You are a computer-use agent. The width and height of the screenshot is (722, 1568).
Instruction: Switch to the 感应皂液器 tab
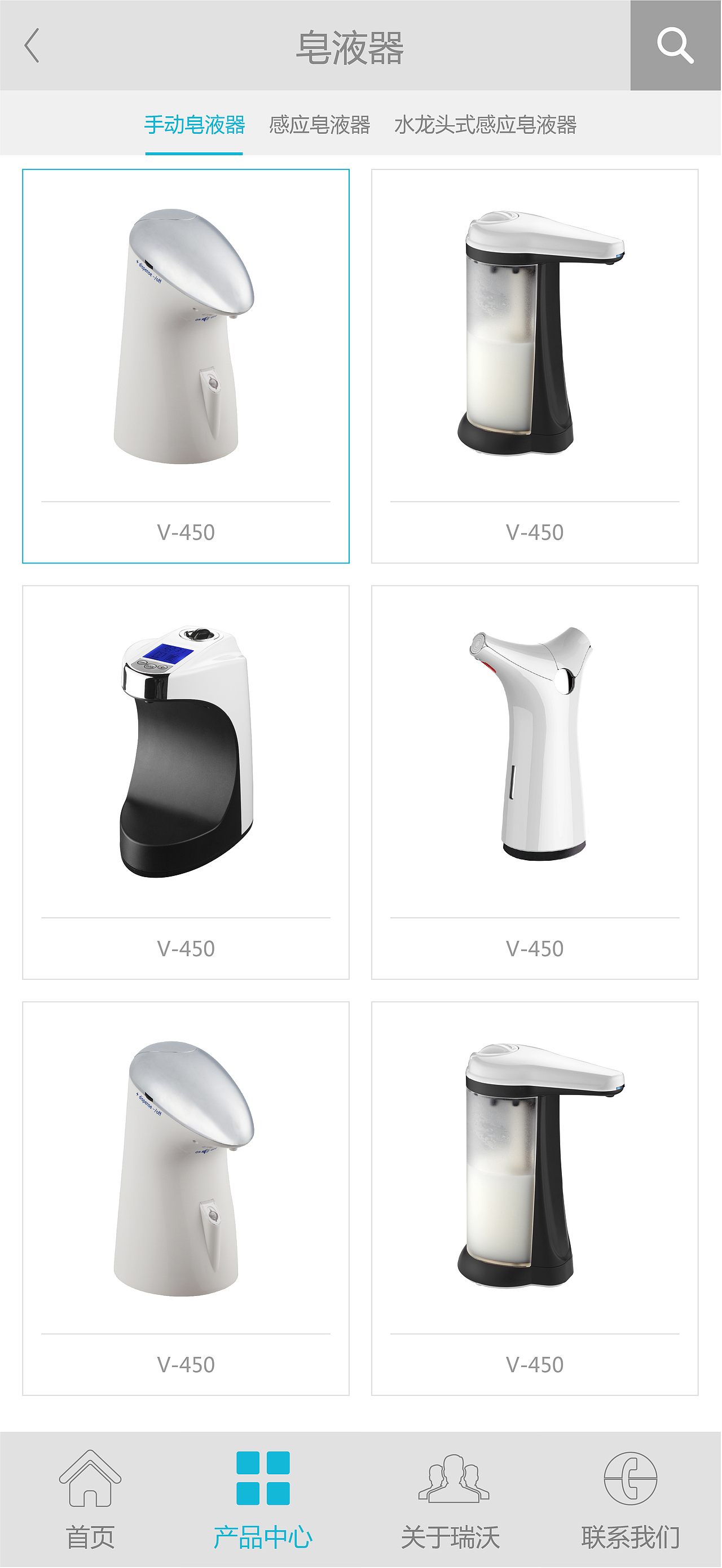(319, 125)
